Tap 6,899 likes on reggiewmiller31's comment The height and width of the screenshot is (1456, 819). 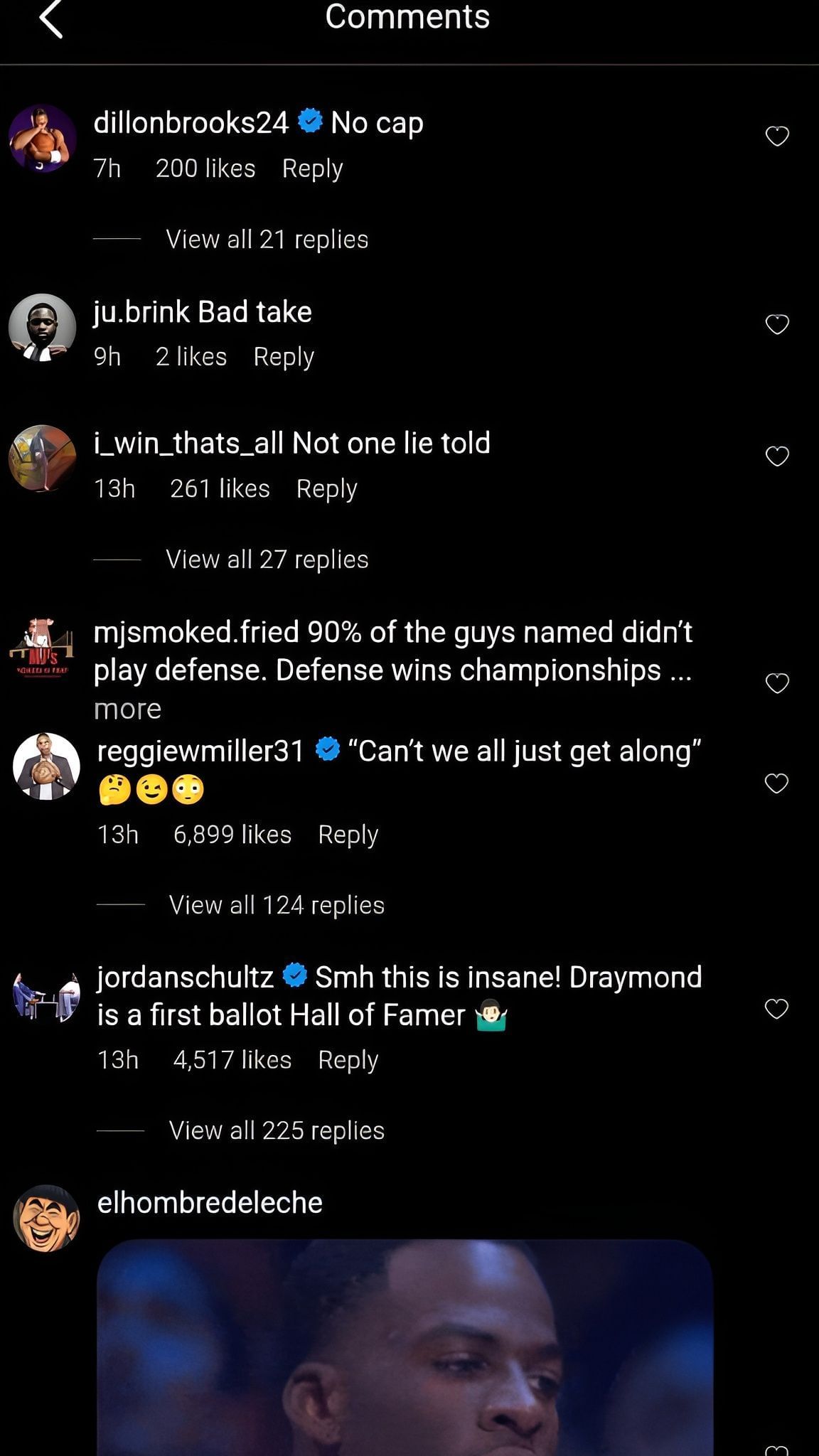click(x=232, y=834)
